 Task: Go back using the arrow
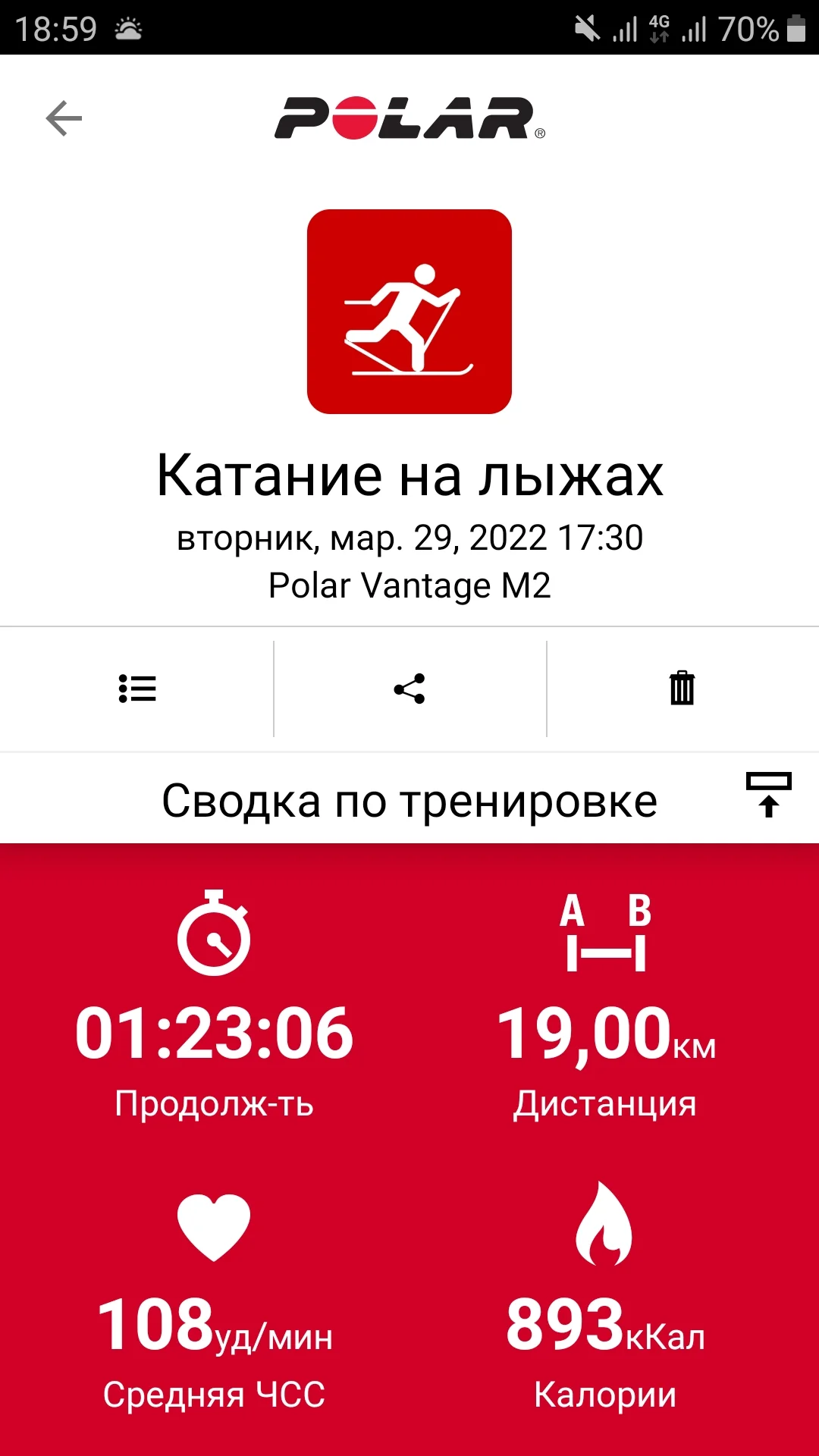click(64, 118)
